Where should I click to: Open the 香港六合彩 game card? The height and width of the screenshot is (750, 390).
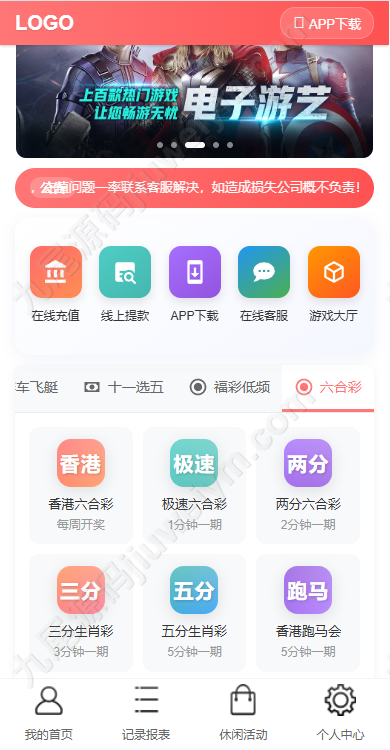[x=81, y=485]
